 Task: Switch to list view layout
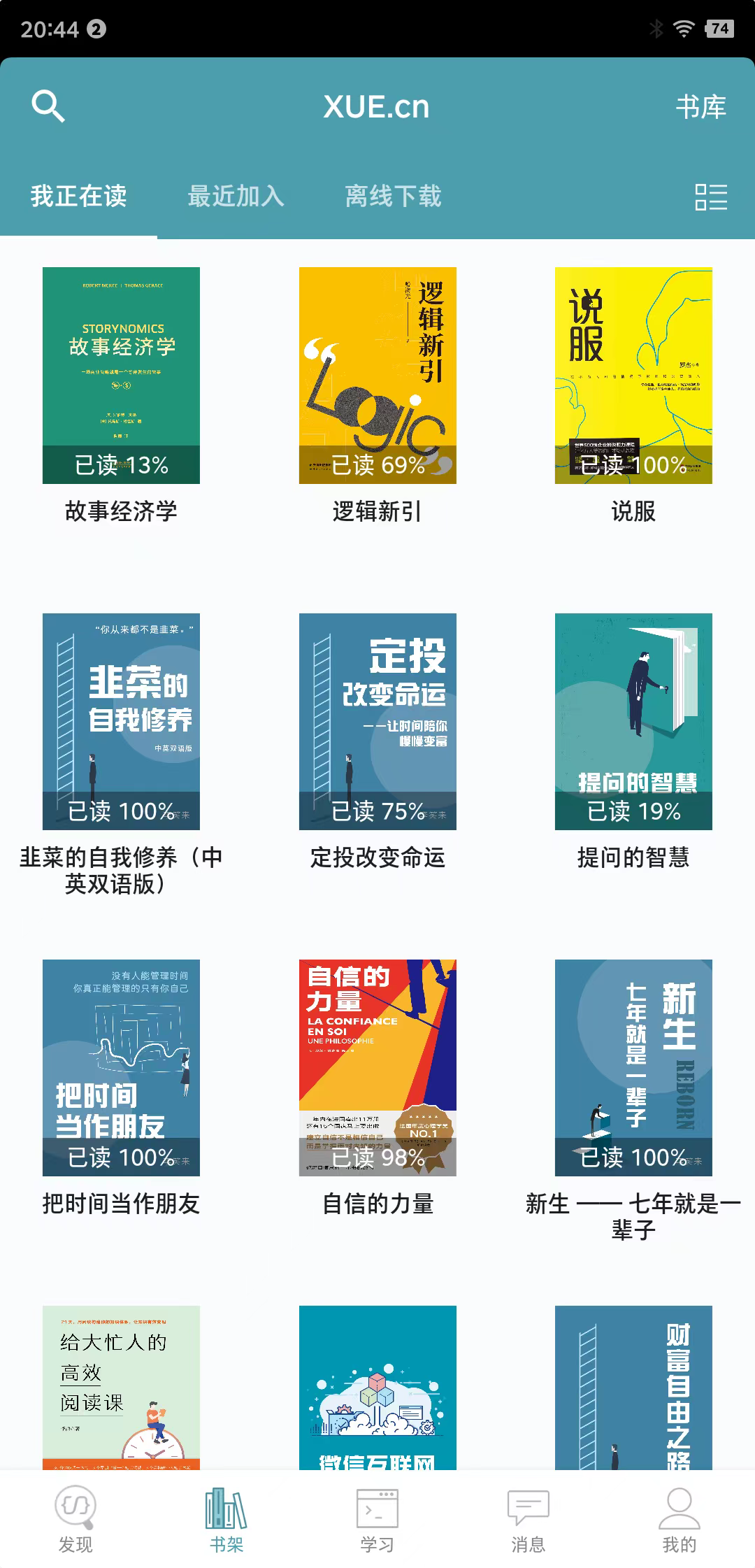[711, 197]
